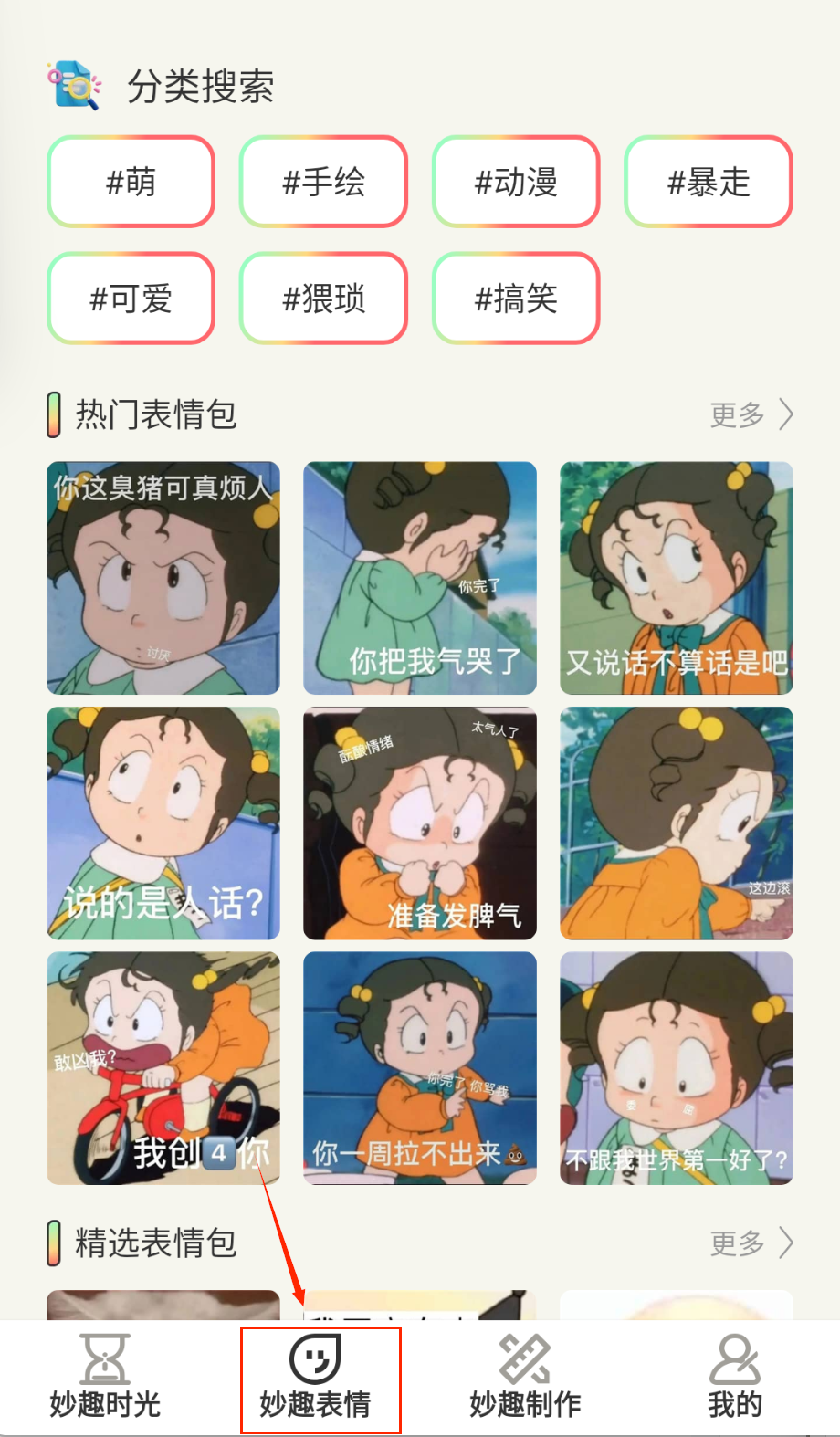The image size is (840, 1437).
Task: Open the 你这臭猪可真烦人 sticker
Action: tap(163, 578)
